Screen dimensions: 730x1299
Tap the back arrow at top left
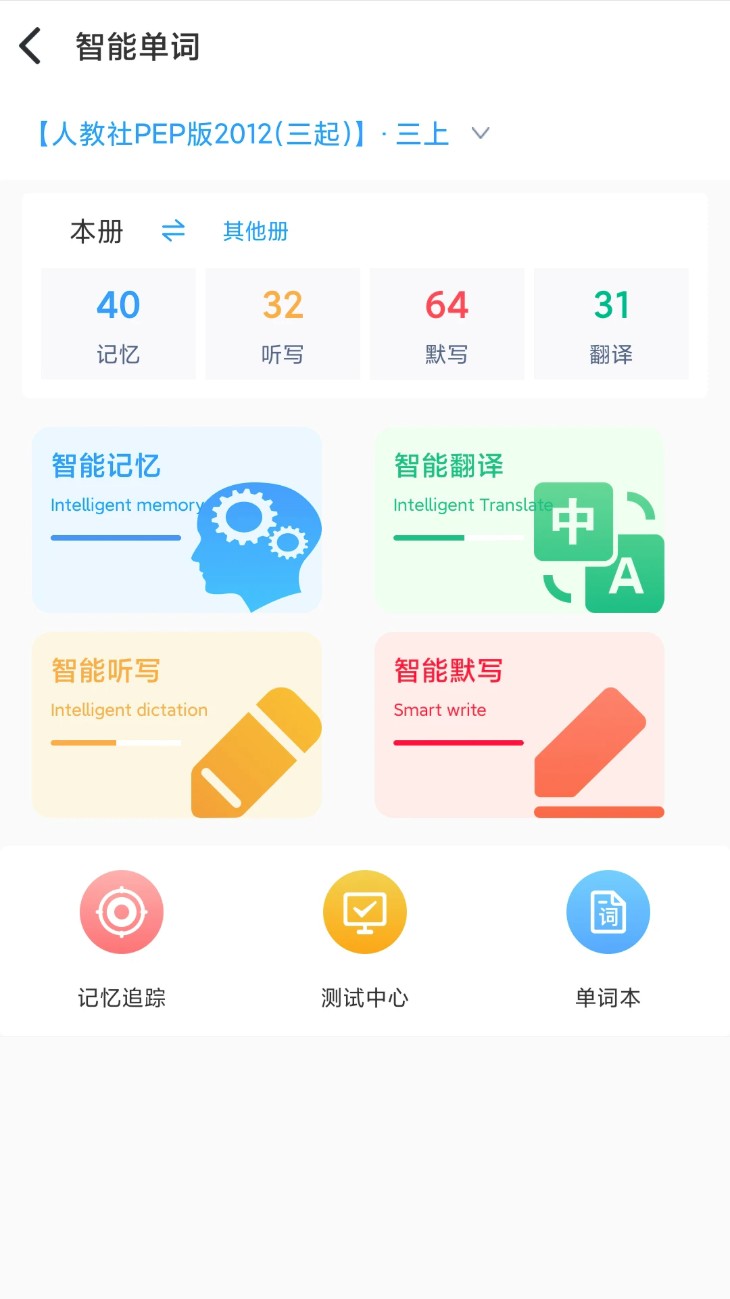pos(30,45)
